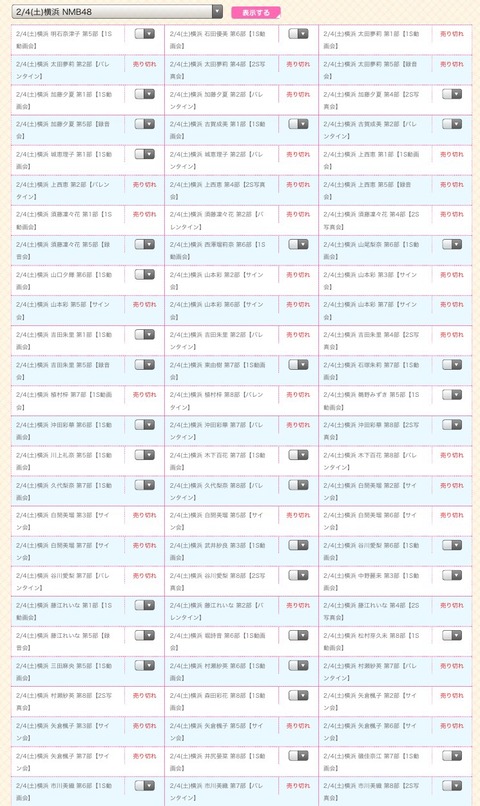Open quantity dropdown for 加藤夕夏 第4部

452,94
